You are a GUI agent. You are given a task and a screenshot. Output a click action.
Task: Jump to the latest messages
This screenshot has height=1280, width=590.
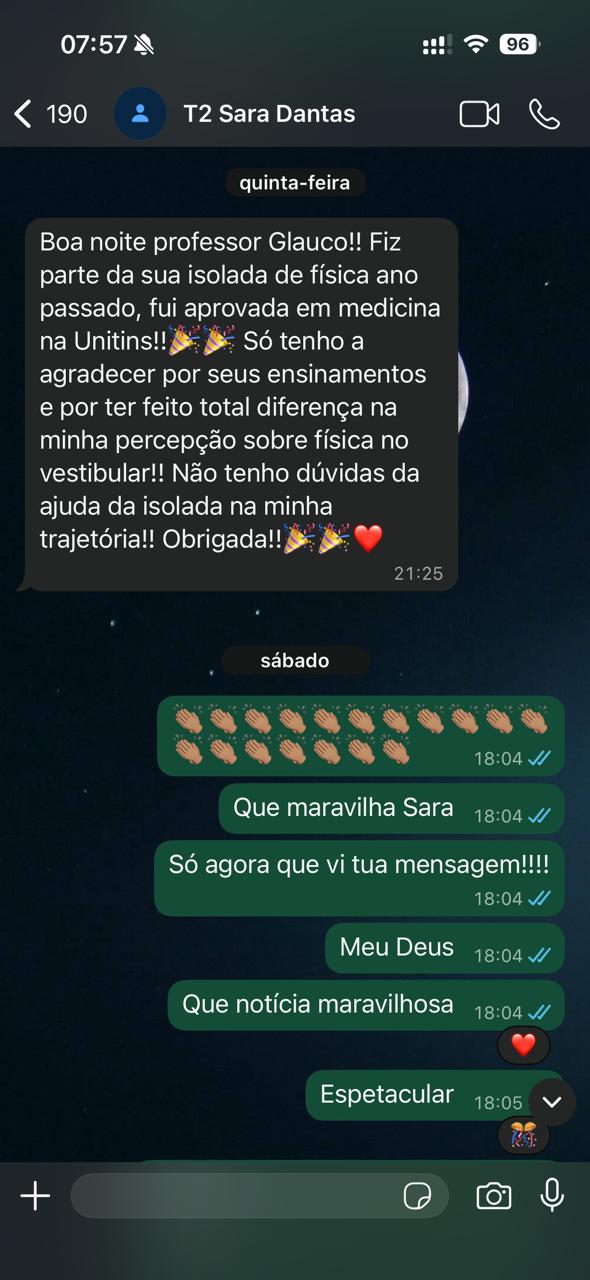click(x=552, y=1102)
